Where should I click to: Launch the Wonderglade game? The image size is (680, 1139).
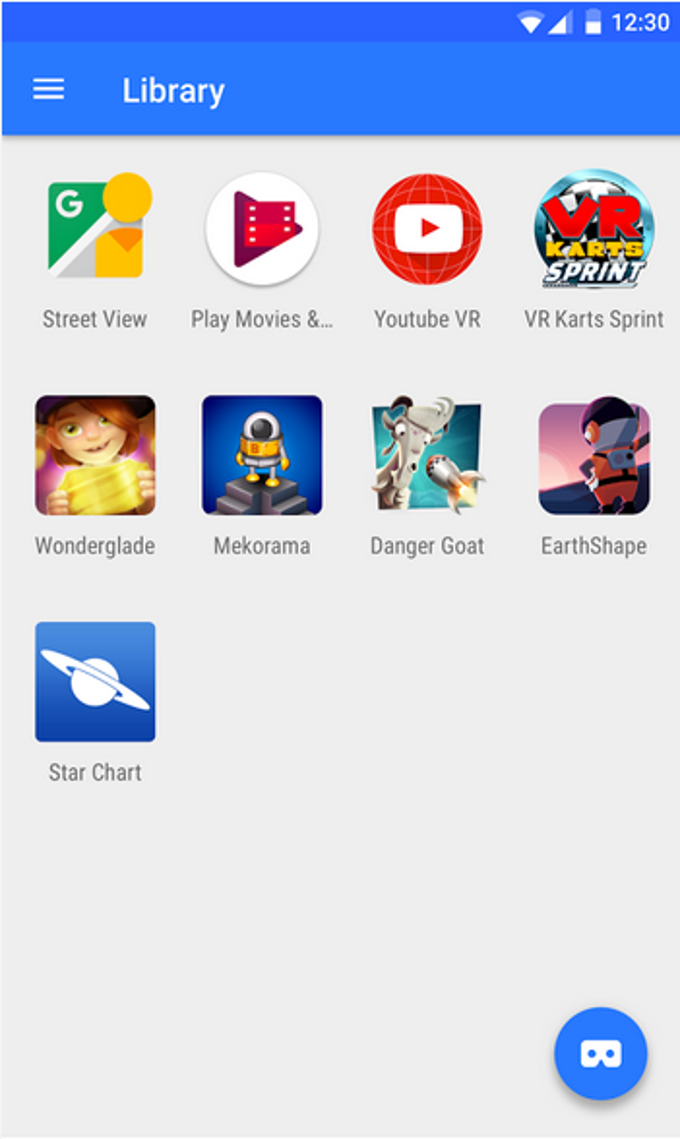95,455
